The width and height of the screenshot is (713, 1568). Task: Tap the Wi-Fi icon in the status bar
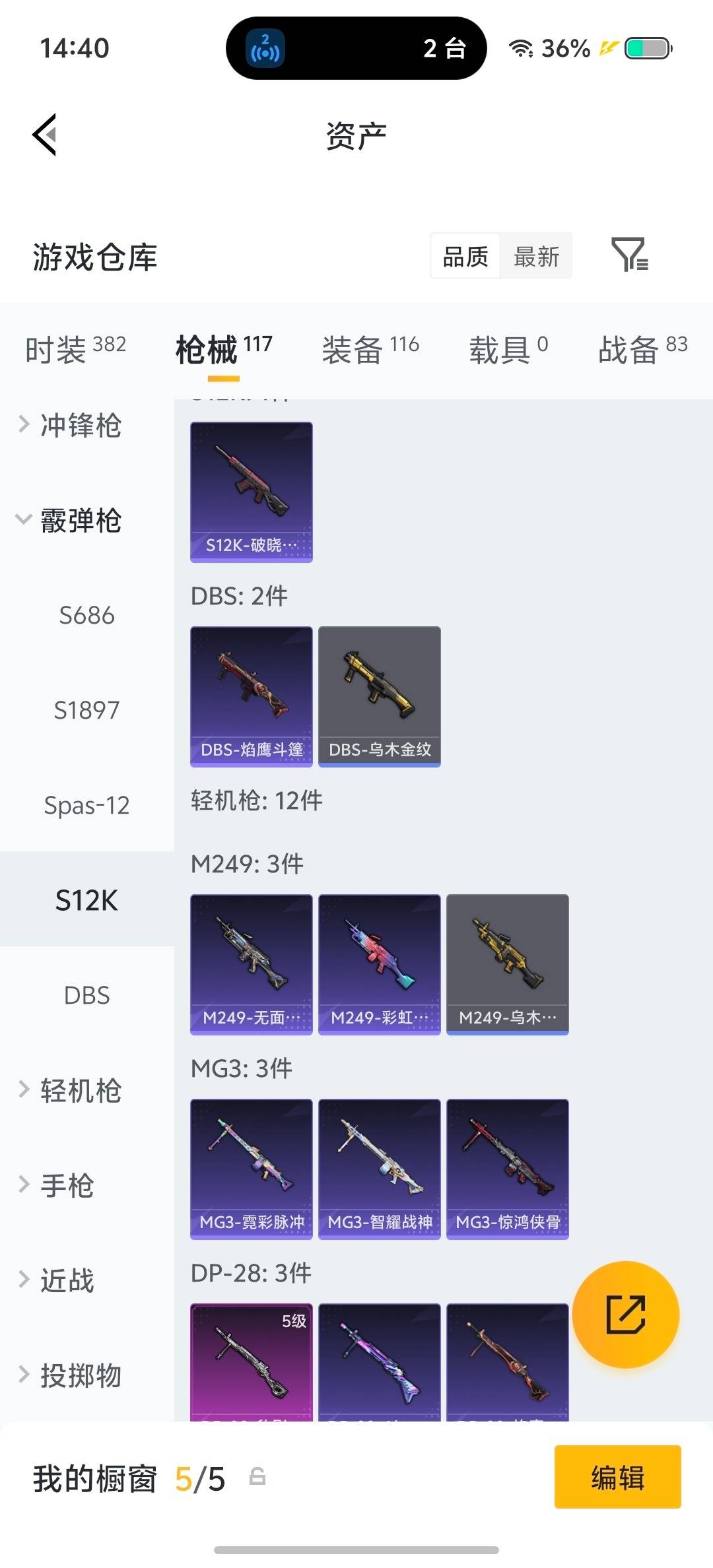tap(521, 48)
